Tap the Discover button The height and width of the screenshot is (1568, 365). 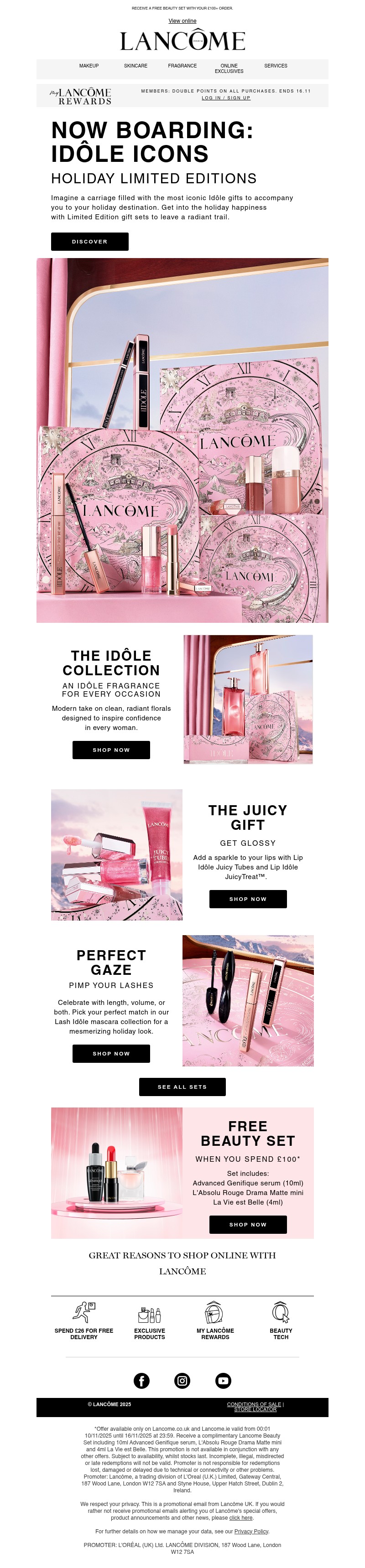(x=89, y=242)
